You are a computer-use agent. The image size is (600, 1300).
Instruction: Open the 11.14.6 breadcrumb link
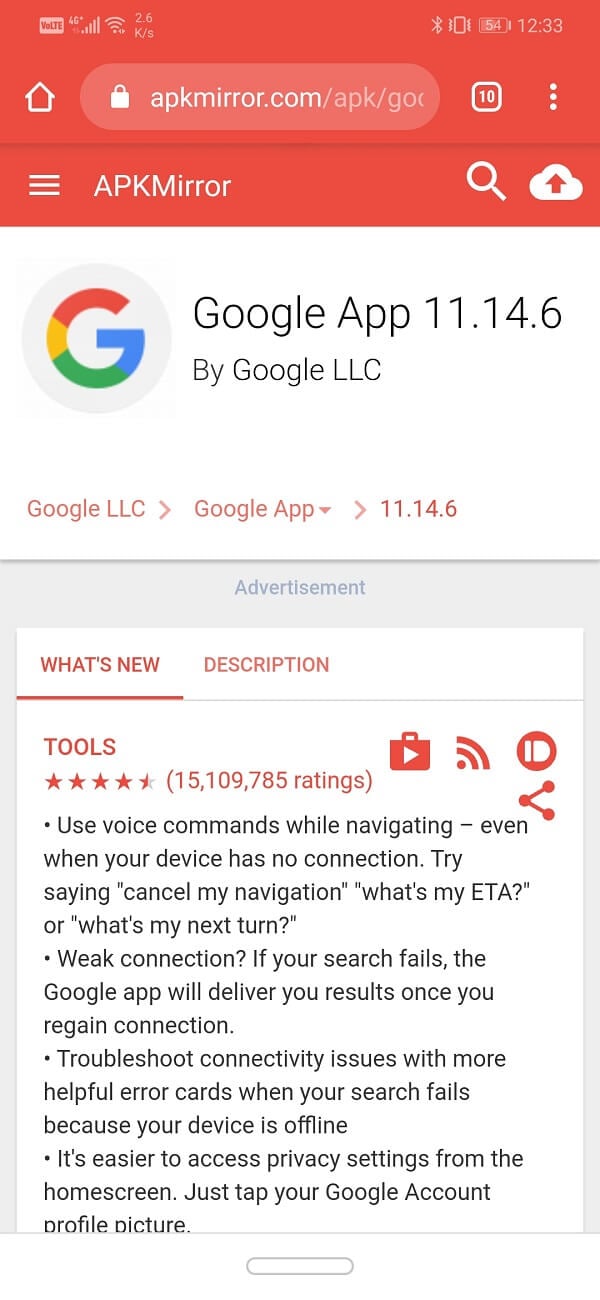(x=418, y=509)
